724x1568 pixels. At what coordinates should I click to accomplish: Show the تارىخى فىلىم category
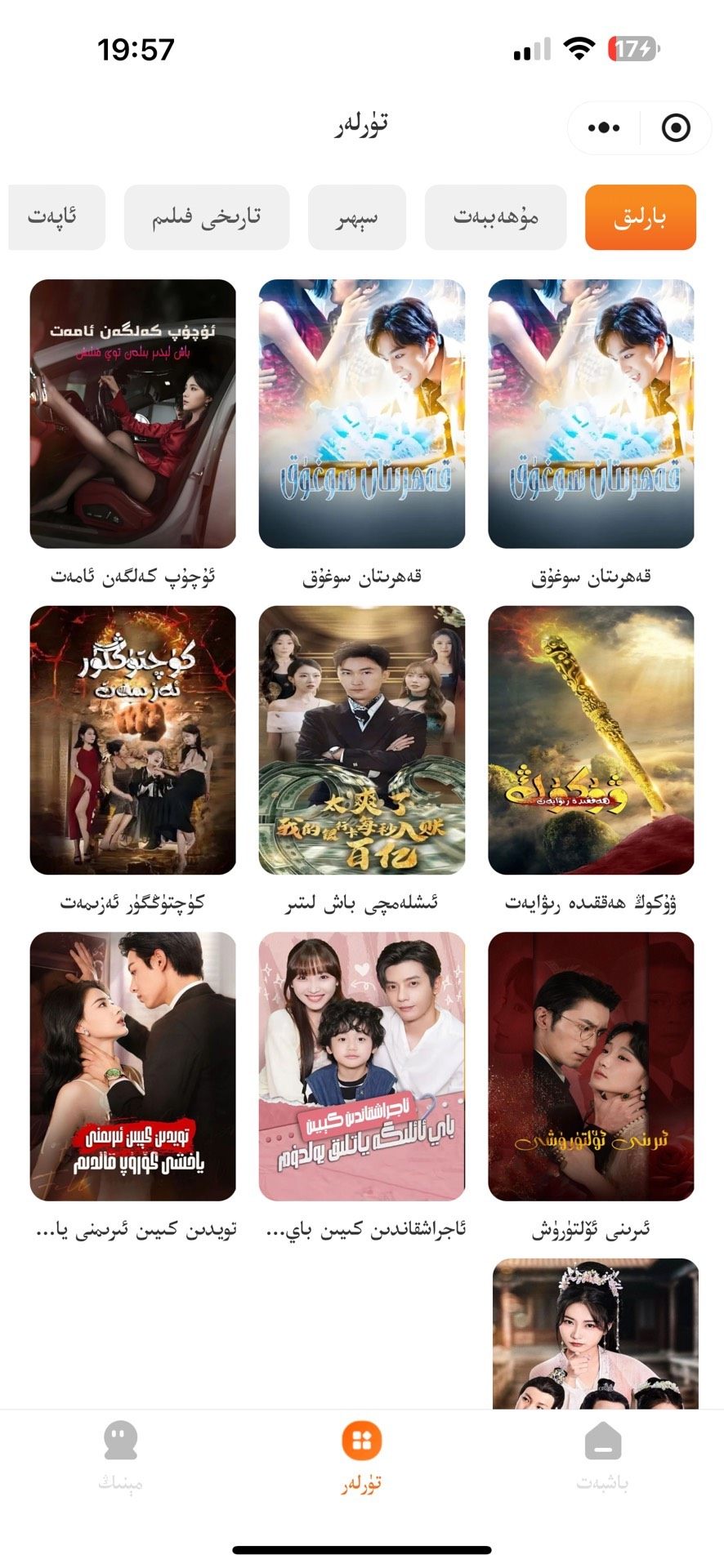pyautogui.click(x=207, y=217)
